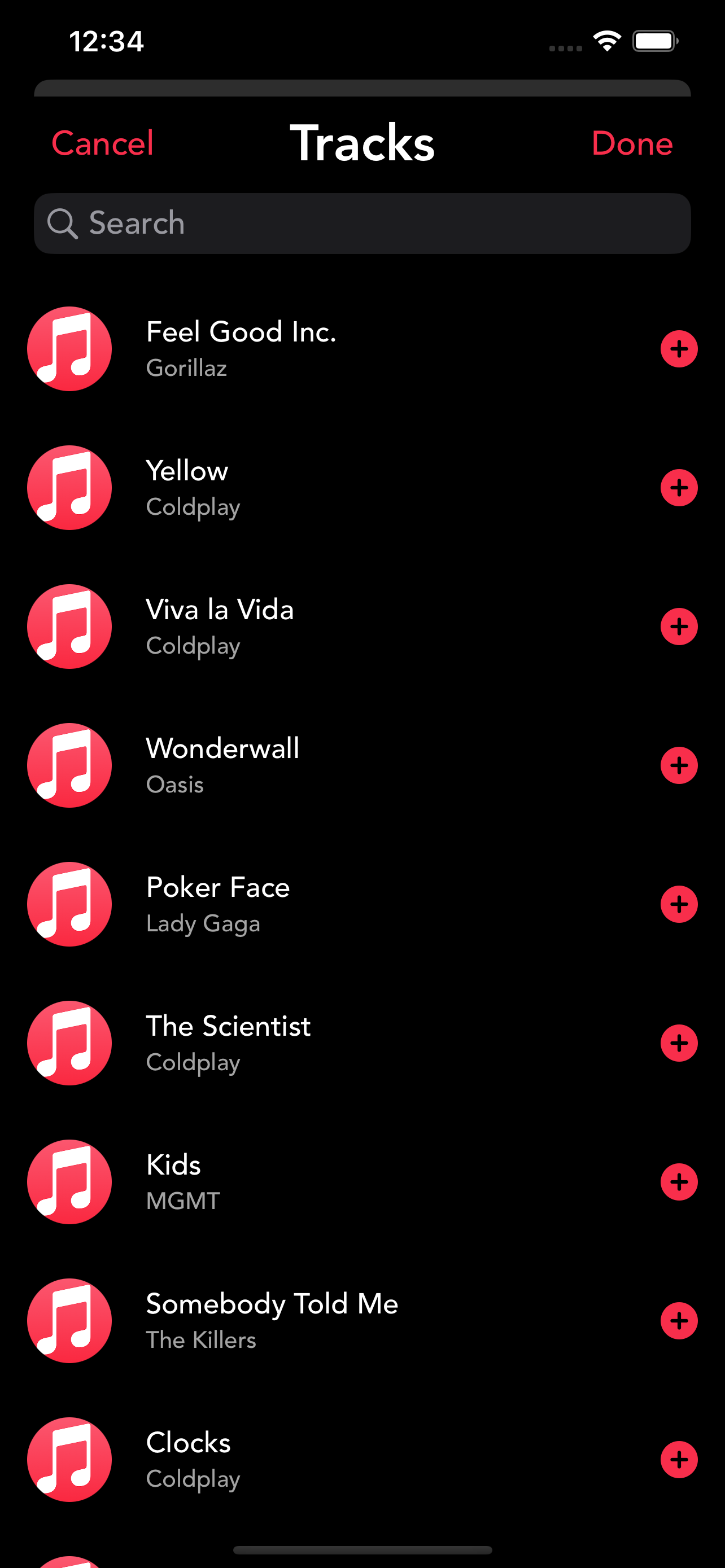Add Wonderwall by Oasis
This screenshot has height=1568, width=725.
678,765
